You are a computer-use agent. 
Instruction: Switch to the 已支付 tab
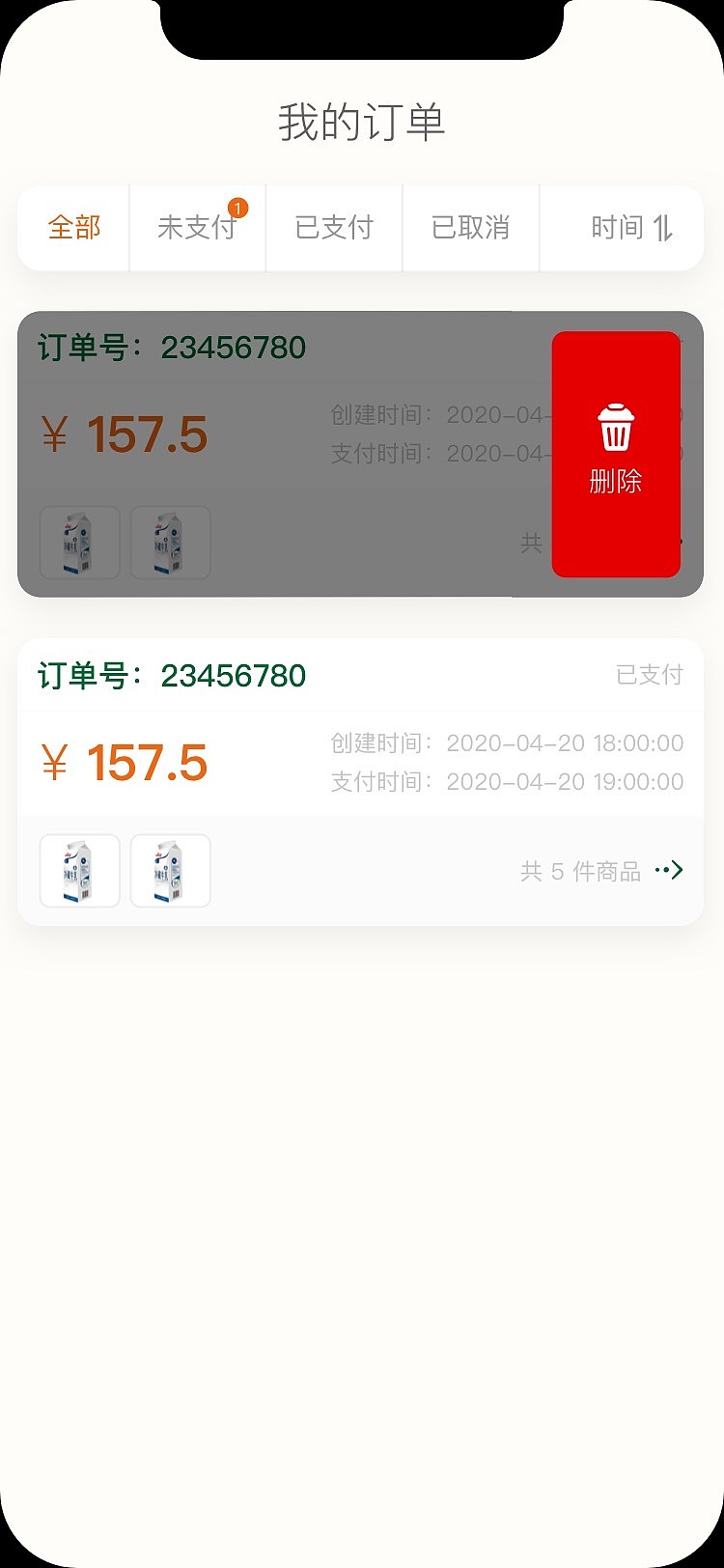click(333, 227)
